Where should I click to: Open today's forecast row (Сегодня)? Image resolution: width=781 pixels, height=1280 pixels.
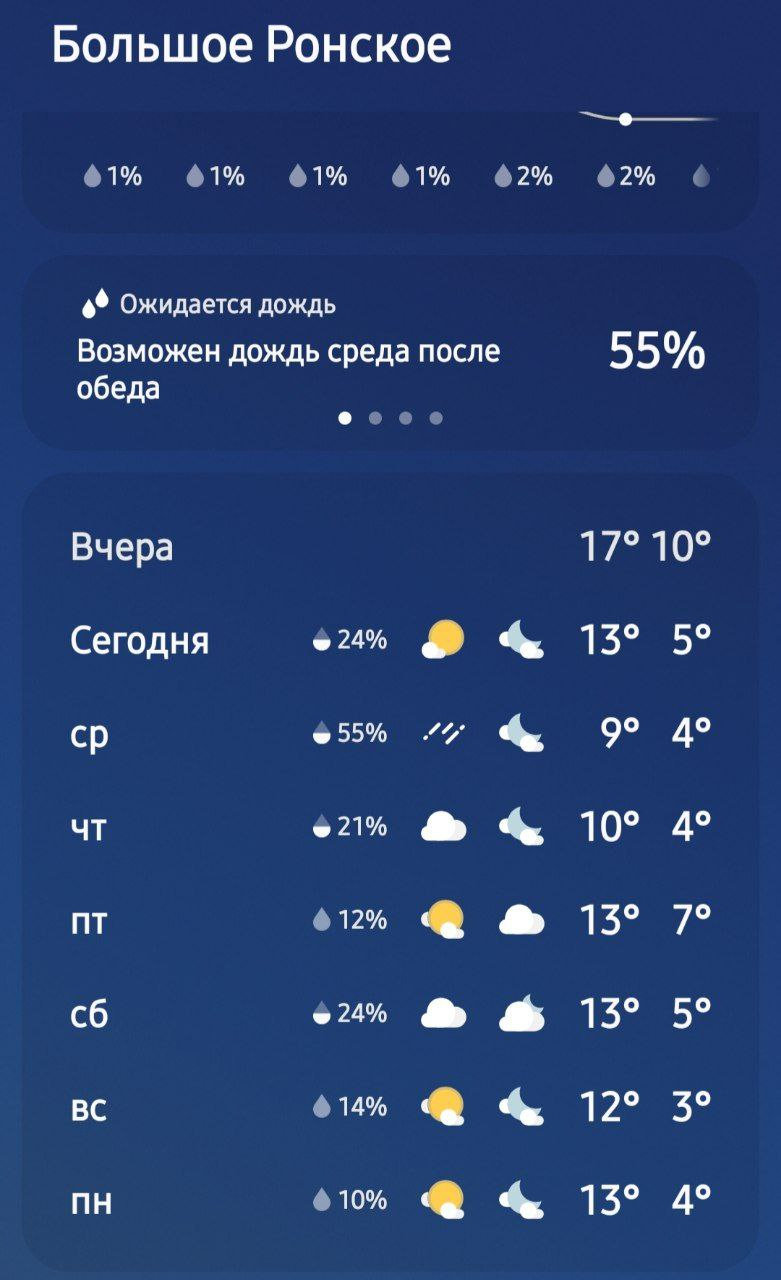click(x=390, y=639)
